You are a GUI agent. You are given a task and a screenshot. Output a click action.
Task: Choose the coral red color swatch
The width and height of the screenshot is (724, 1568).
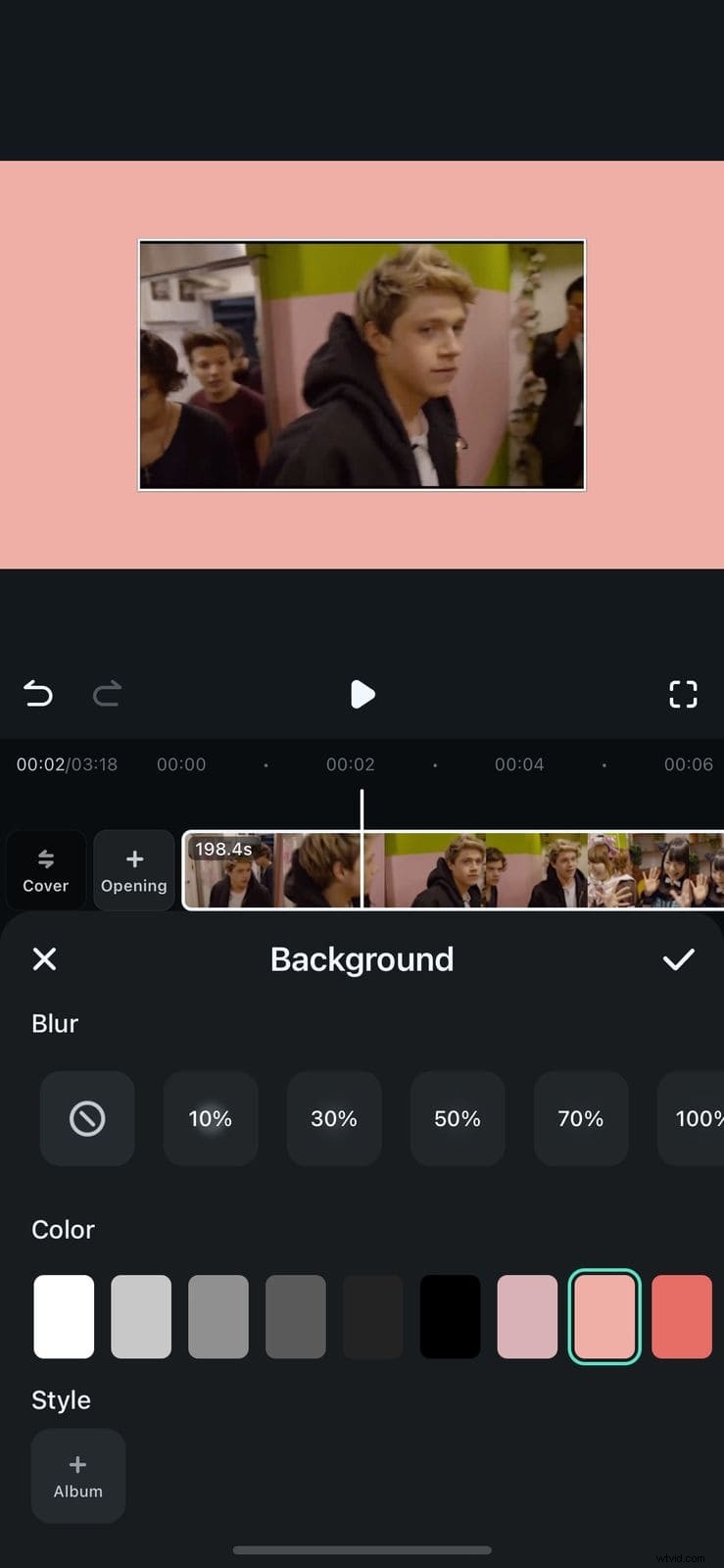[682, 1316]
